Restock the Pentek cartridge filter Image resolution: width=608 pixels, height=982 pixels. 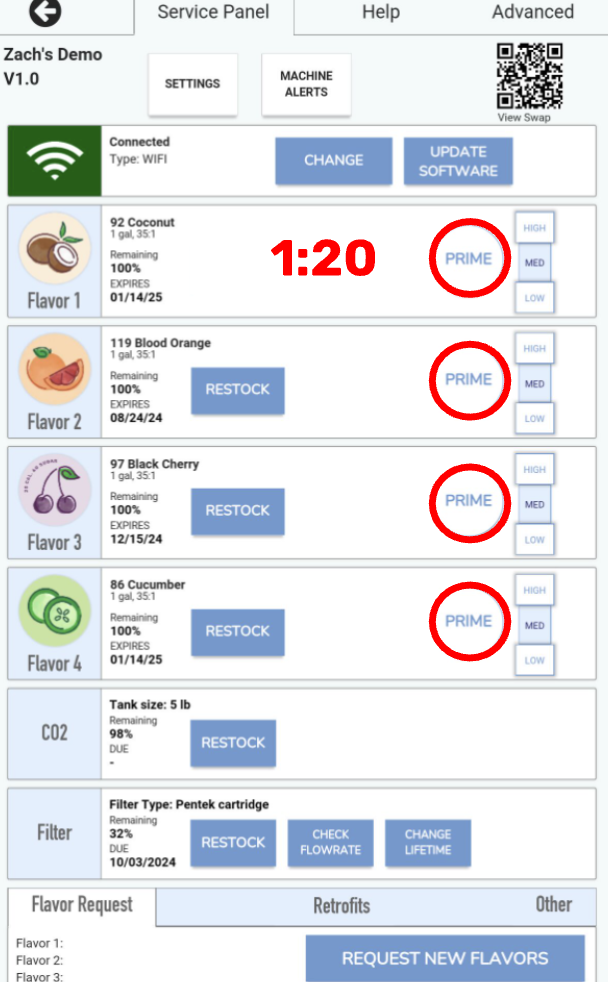[x=233, y=843]
